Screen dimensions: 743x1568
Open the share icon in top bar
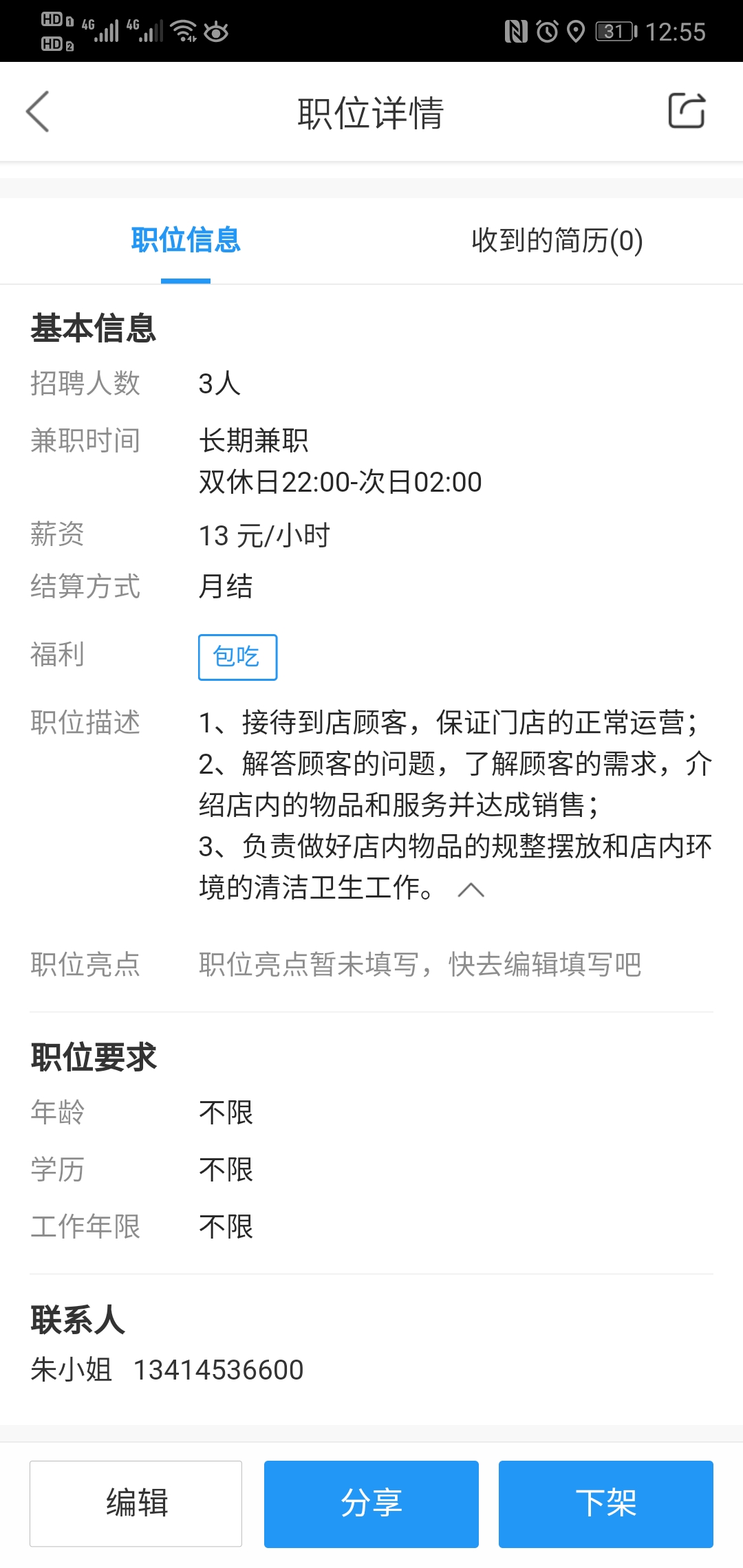687,111
